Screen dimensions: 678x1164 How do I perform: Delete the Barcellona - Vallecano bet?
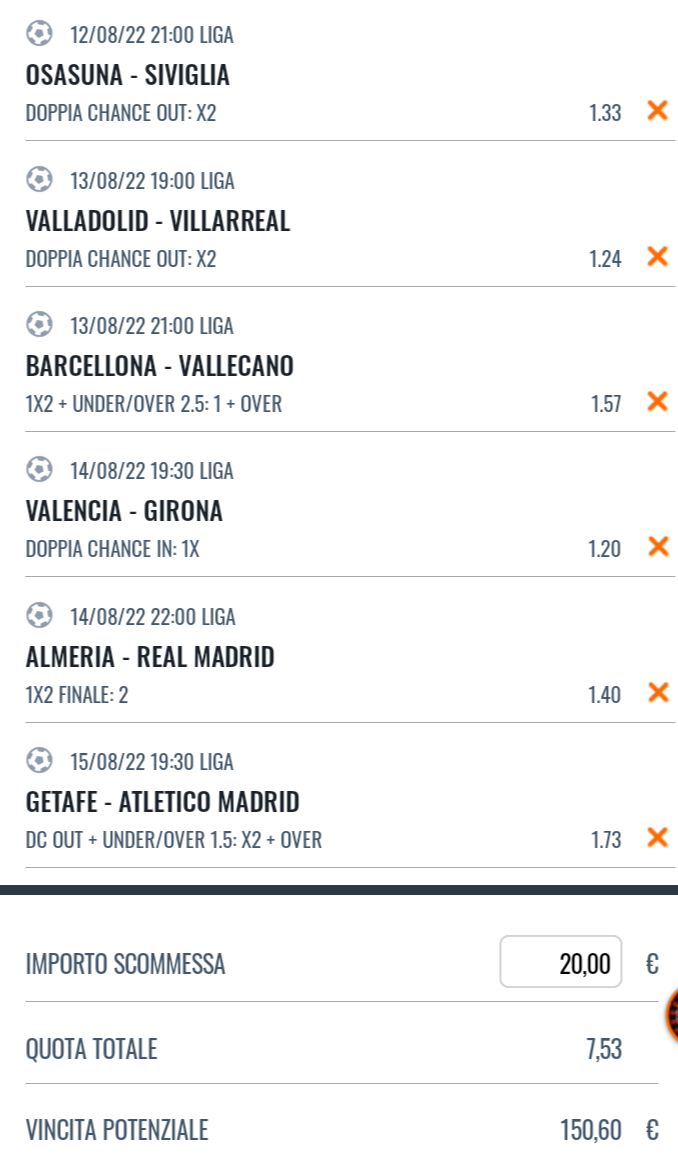point(657,401)
